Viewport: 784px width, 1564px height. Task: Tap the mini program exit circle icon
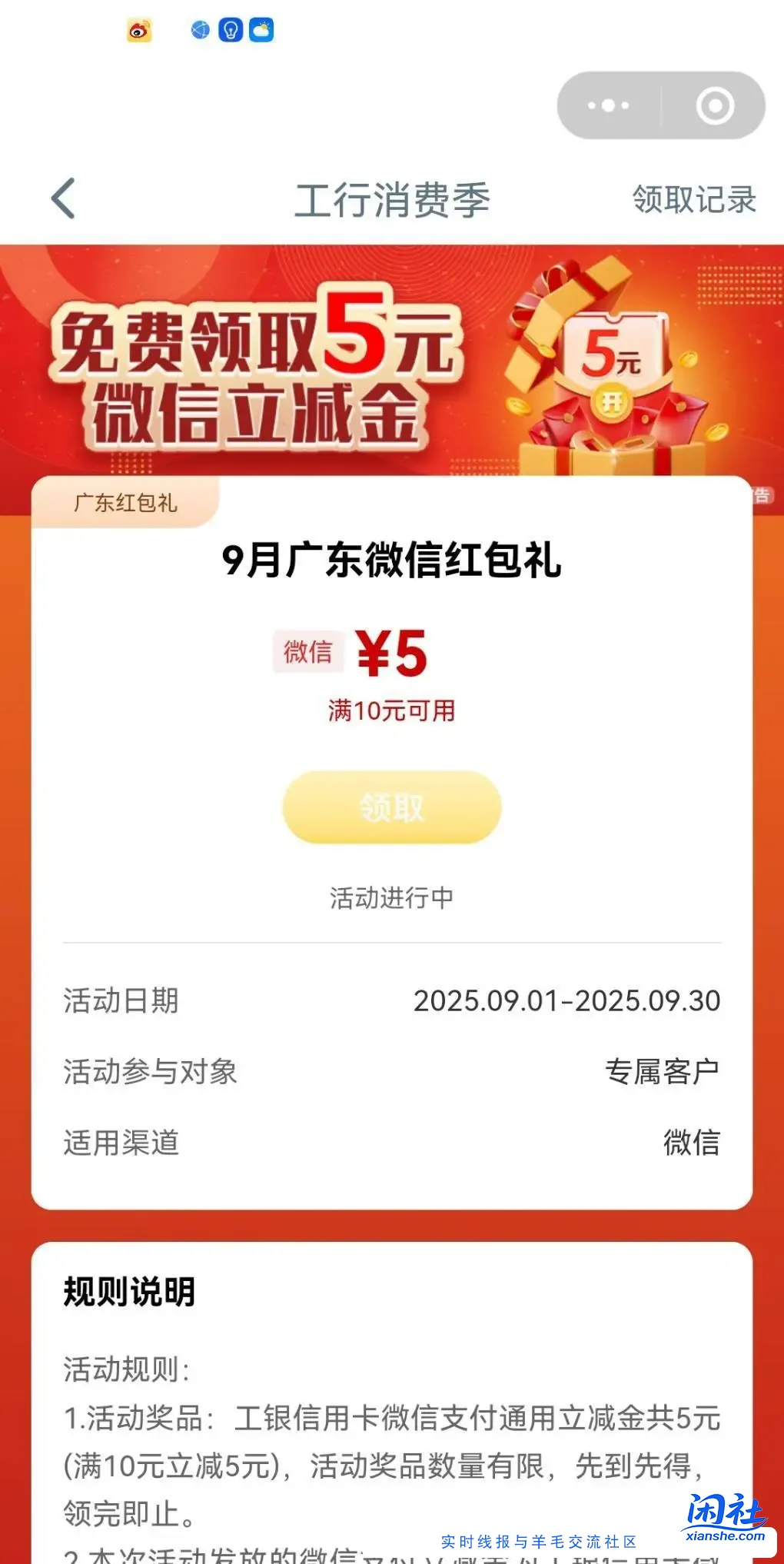tap(714, 105)
